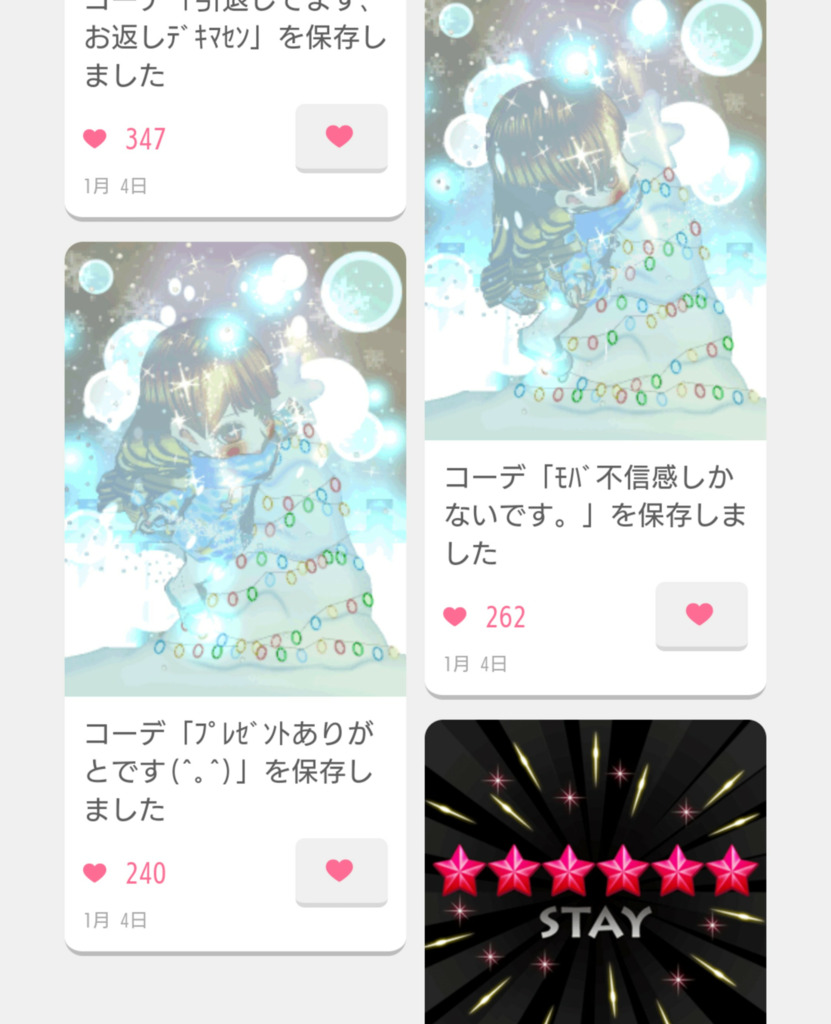This screenshot has width=831, height=1024.
Task: Like the post with 347 hearts
Action: [x=341, y=137]
